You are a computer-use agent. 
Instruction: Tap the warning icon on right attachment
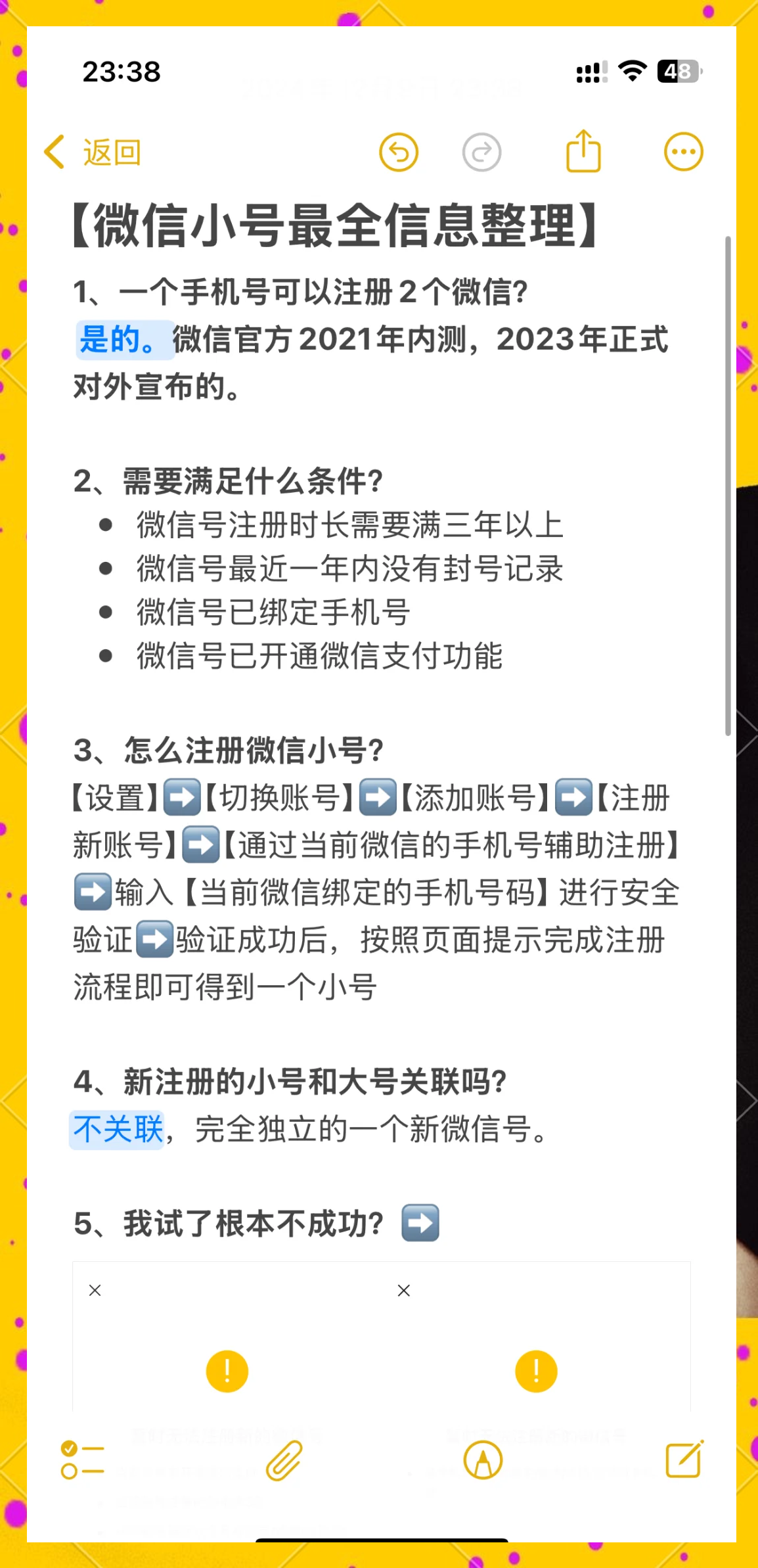(536, 1372)
